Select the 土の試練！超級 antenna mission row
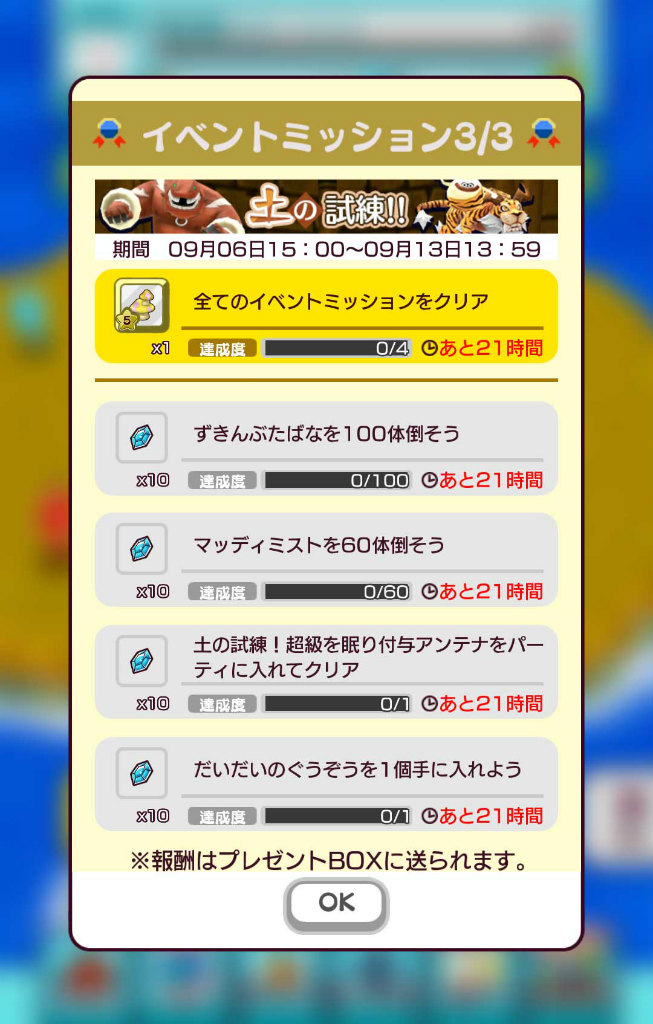Image resolution: width=653 pixels, height=1024 pixels. (x=326, y=672)
